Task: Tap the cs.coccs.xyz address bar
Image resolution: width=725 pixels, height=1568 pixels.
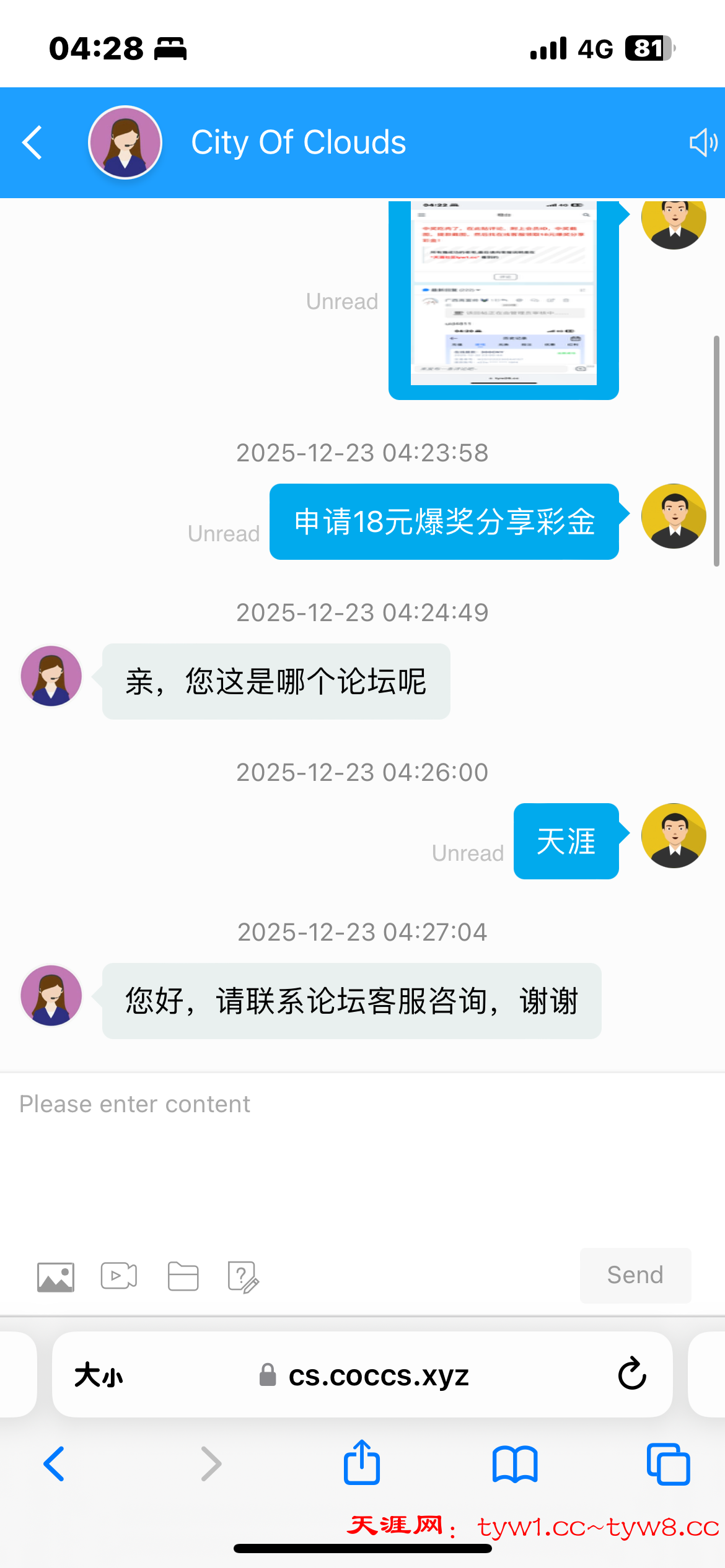Action: click(x=378, y=1375)
